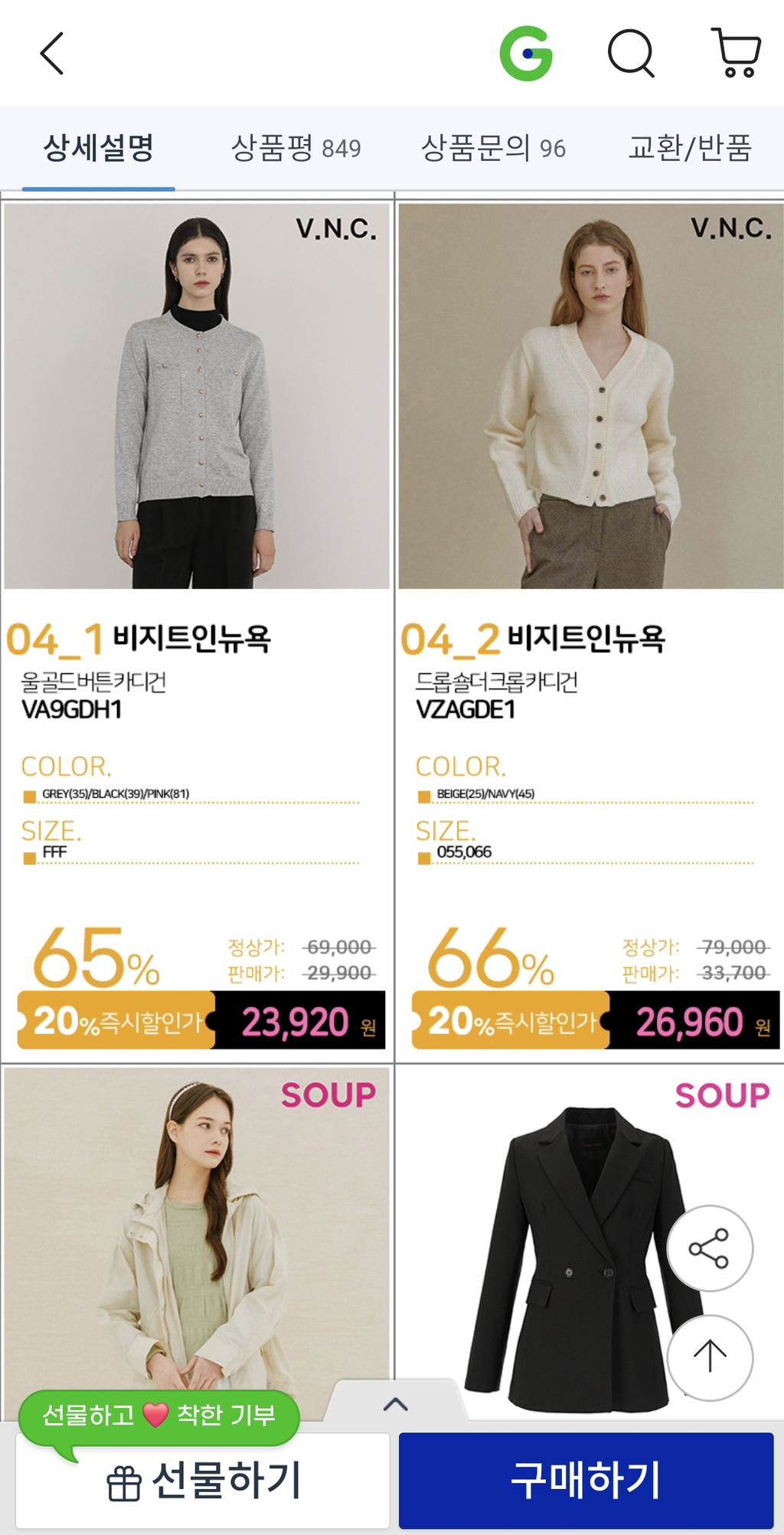Viewport: 784px width, 1535px height.
Task: Tap 선물하기 to send as gift
Action: pyautogui.click(x=203, y=1480)
